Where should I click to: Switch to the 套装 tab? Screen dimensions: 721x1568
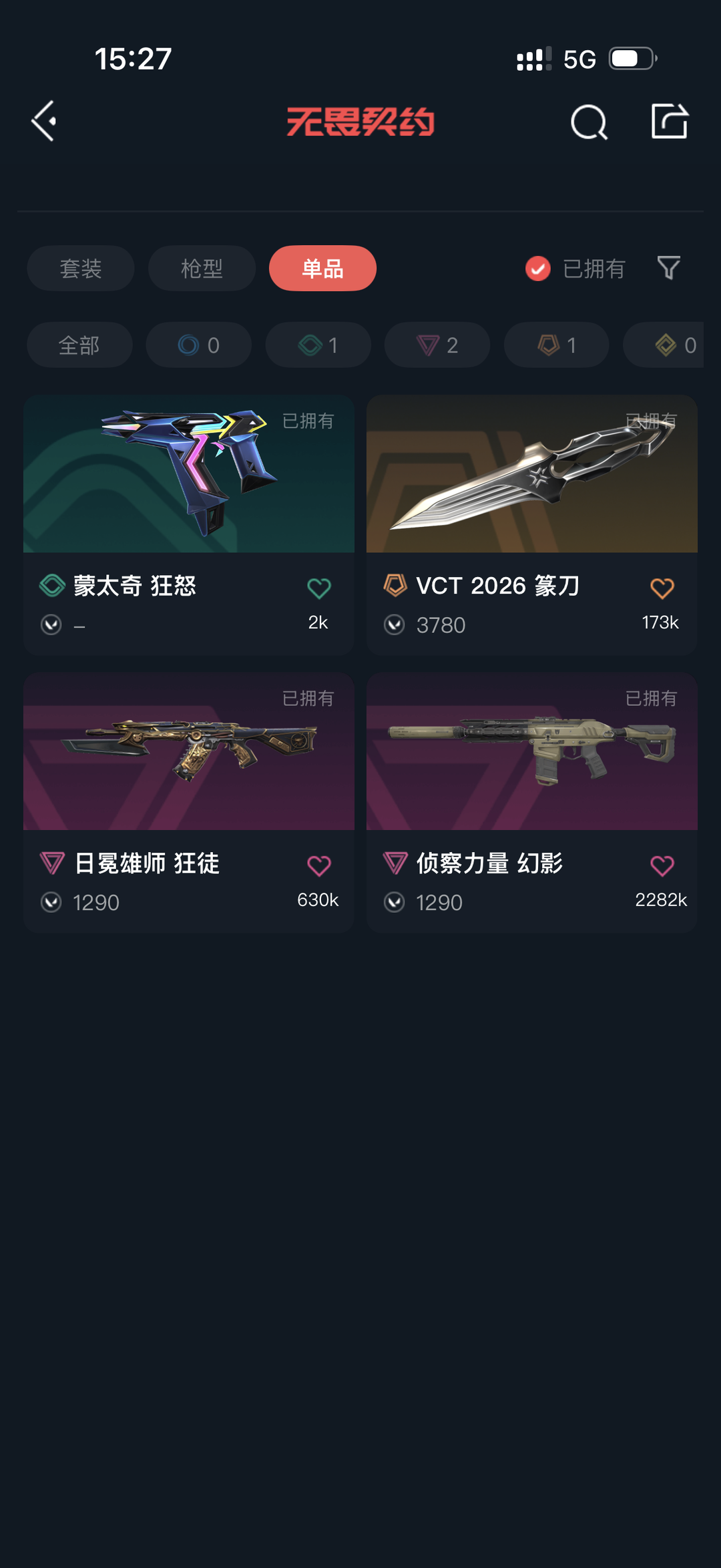coord(81,268)
